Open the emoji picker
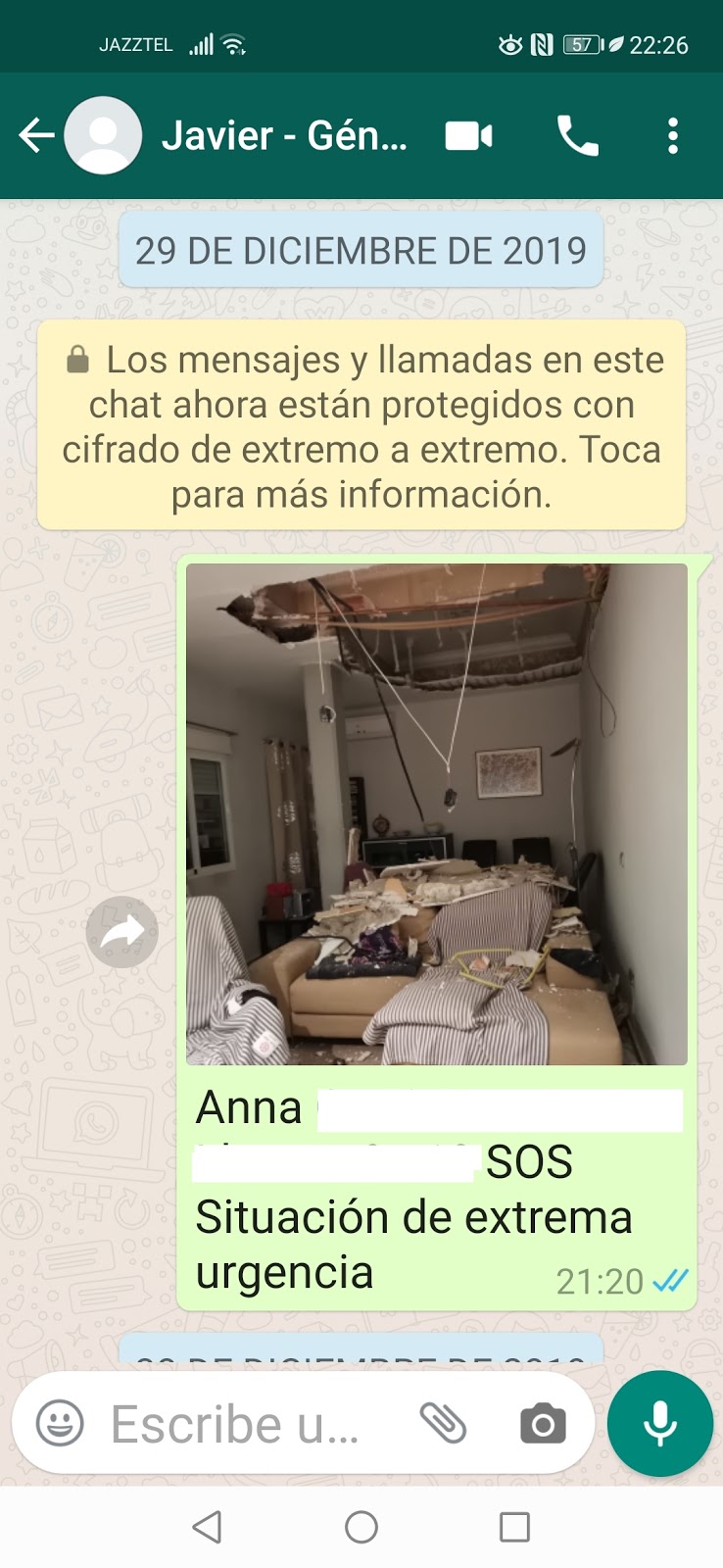723x1568 pixels. pyautogui.click(x=60, y=1423)
